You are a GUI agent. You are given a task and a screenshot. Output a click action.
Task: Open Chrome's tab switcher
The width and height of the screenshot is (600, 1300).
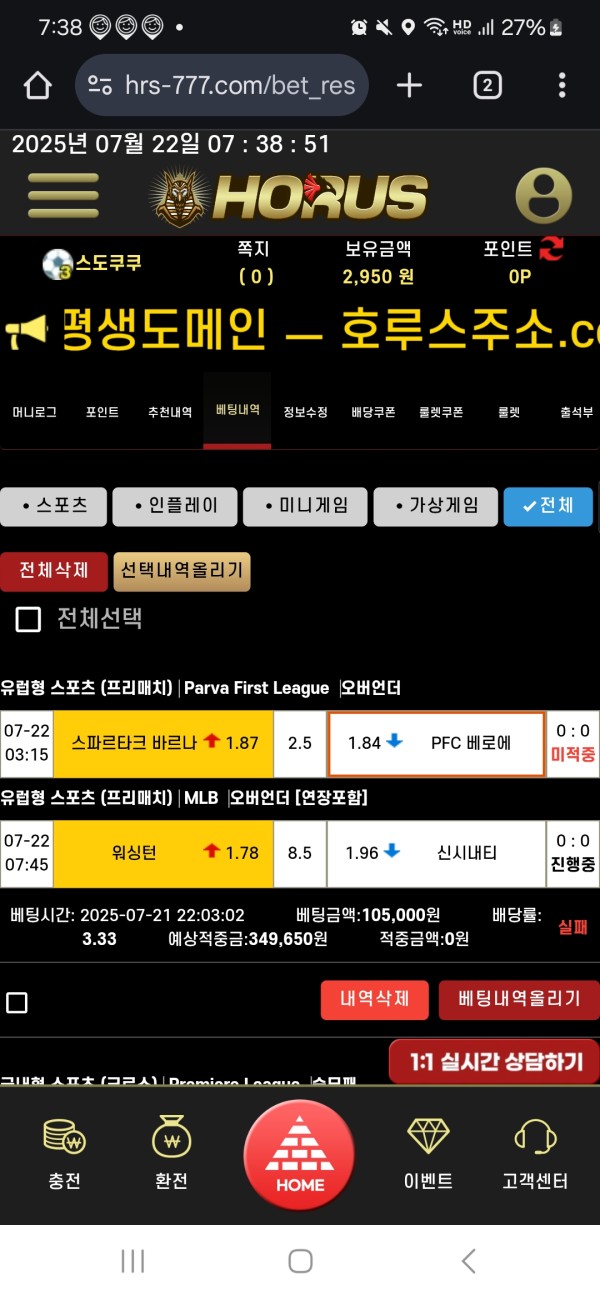(x=487, y=86)
